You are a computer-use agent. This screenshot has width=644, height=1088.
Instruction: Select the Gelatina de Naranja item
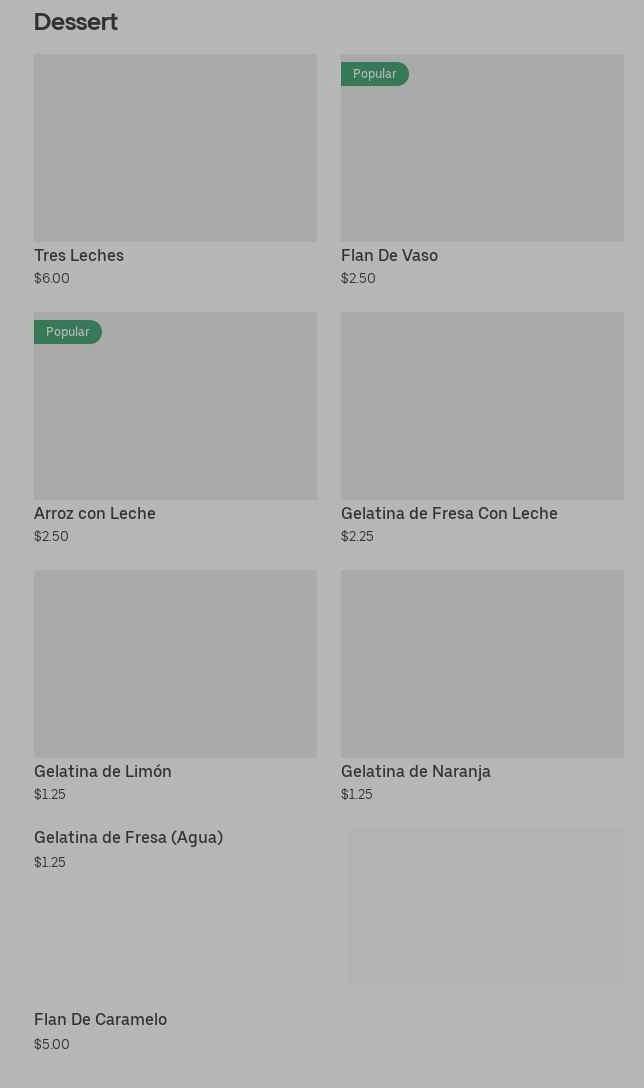482,664
